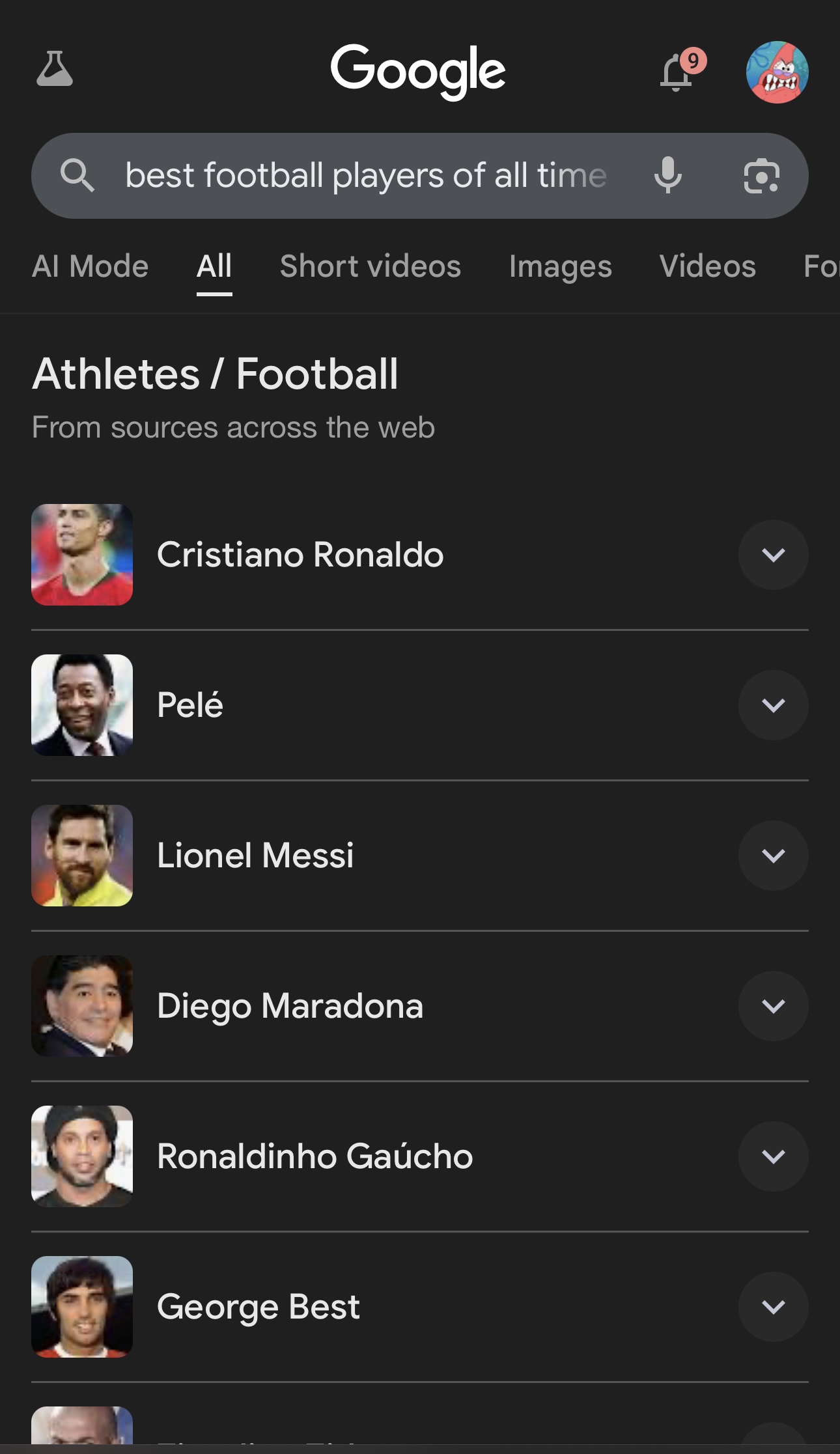Search by image with Google Lens
The width and height of the screenshot is (840, 1454).
click(x=761, y=176)
